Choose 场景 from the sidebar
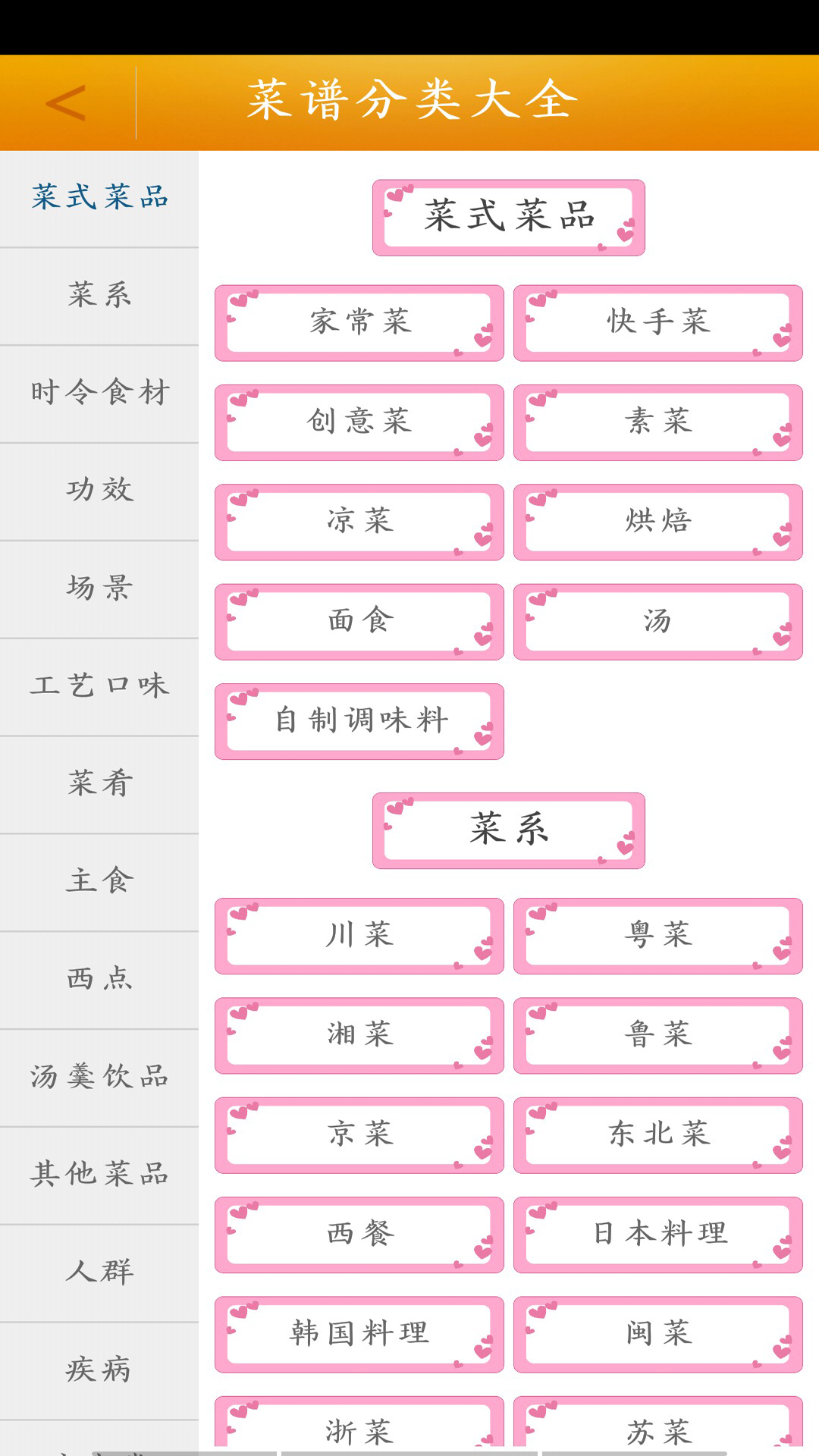Image resolution: width=819 pixels, height=1456 pixels. tap(99, 588)
